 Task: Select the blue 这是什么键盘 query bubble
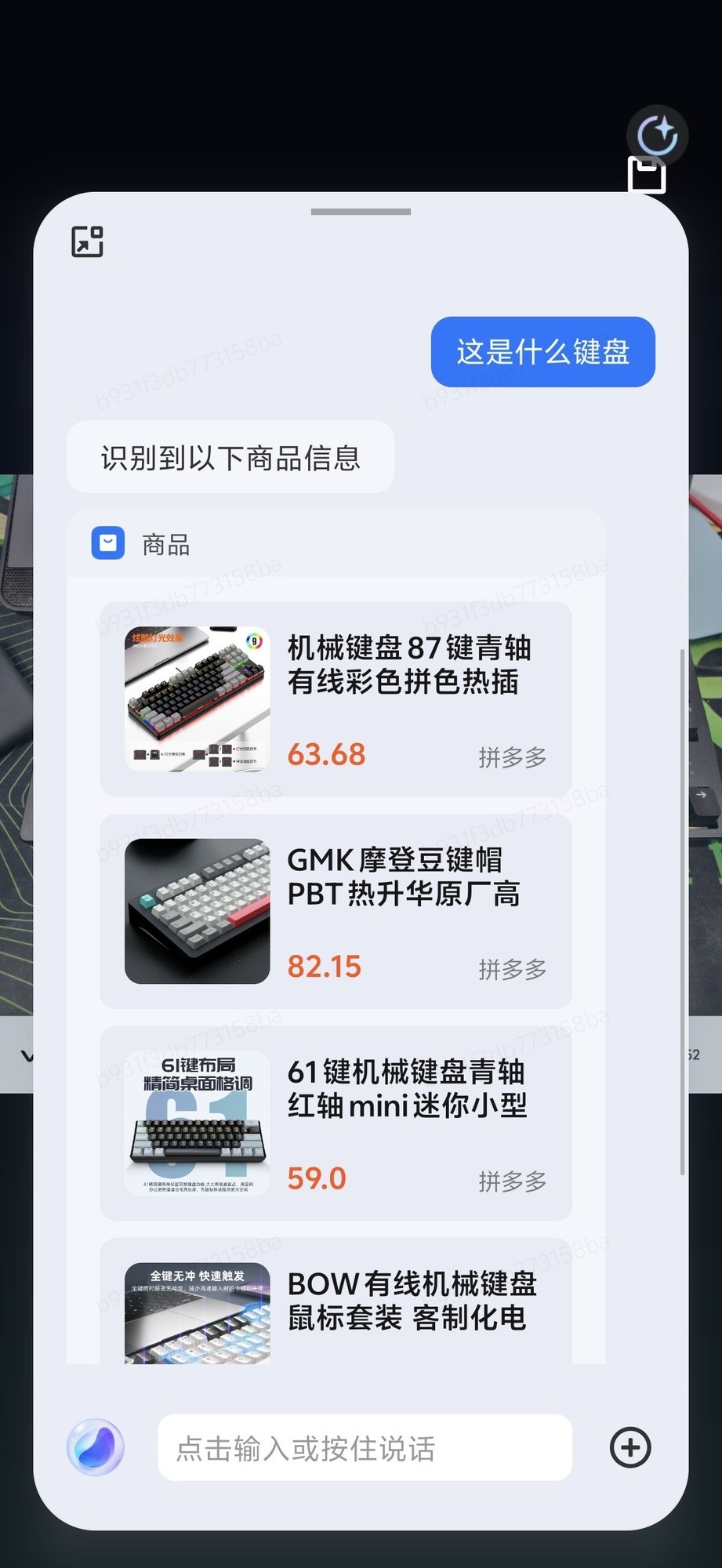(x=542, y=352)
